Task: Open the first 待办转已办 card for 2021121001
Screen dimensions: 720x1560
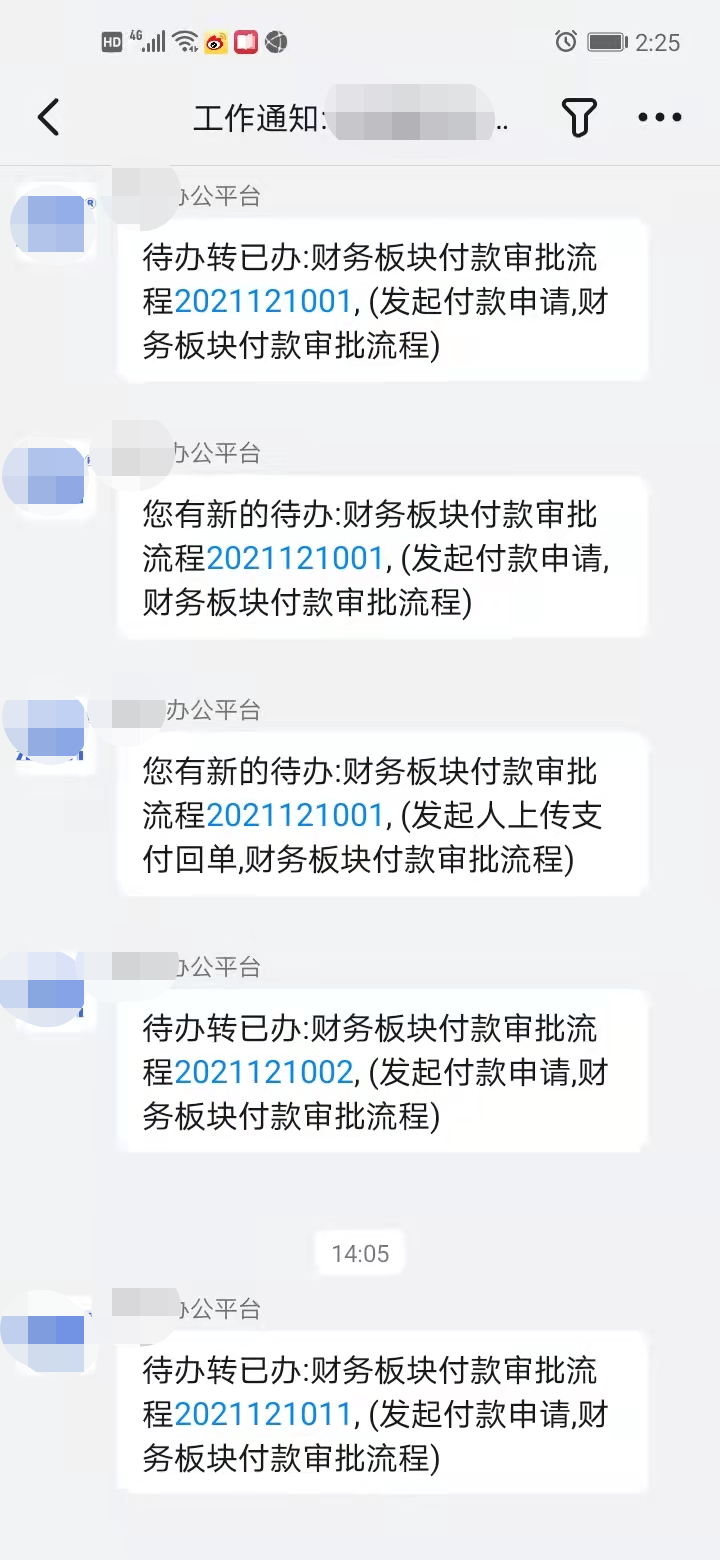Action: [x=382, y=301]
